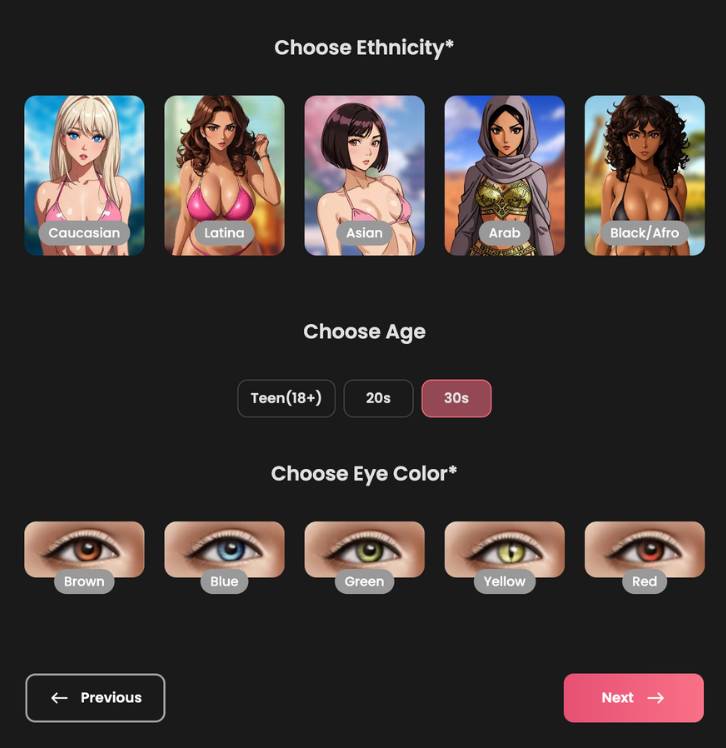Select the Teen(18+) age option

pyautogui.click(x=286, y=398)
